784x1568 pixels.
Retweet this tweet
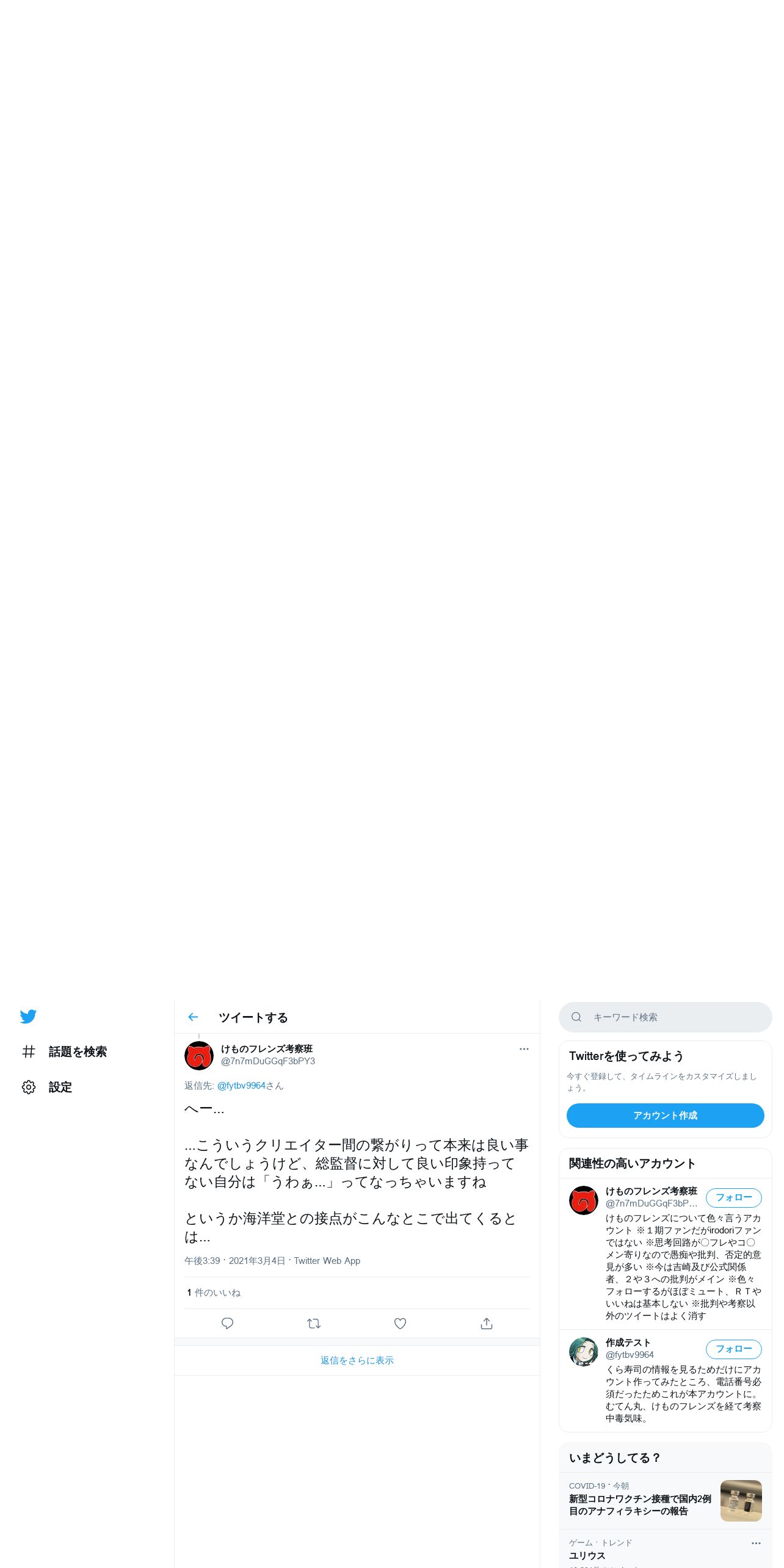click(314, 1323)
